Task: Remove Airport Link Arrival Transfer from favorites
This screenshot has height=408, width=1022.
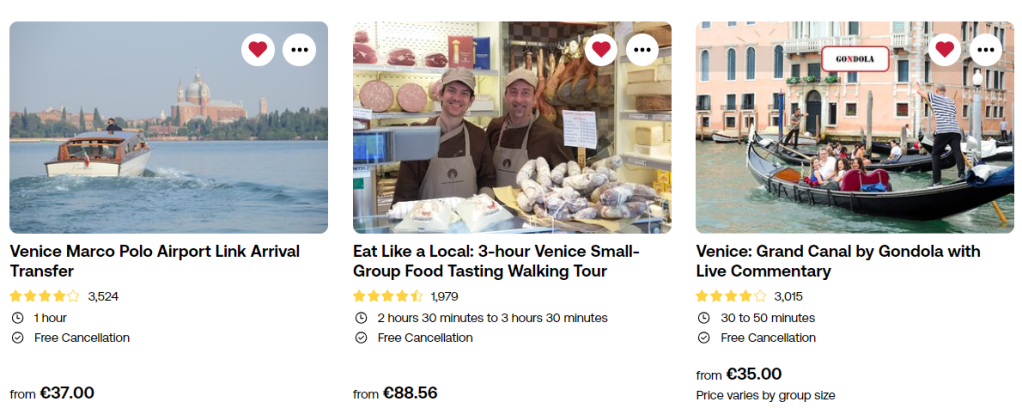Action: pos(258,49)
